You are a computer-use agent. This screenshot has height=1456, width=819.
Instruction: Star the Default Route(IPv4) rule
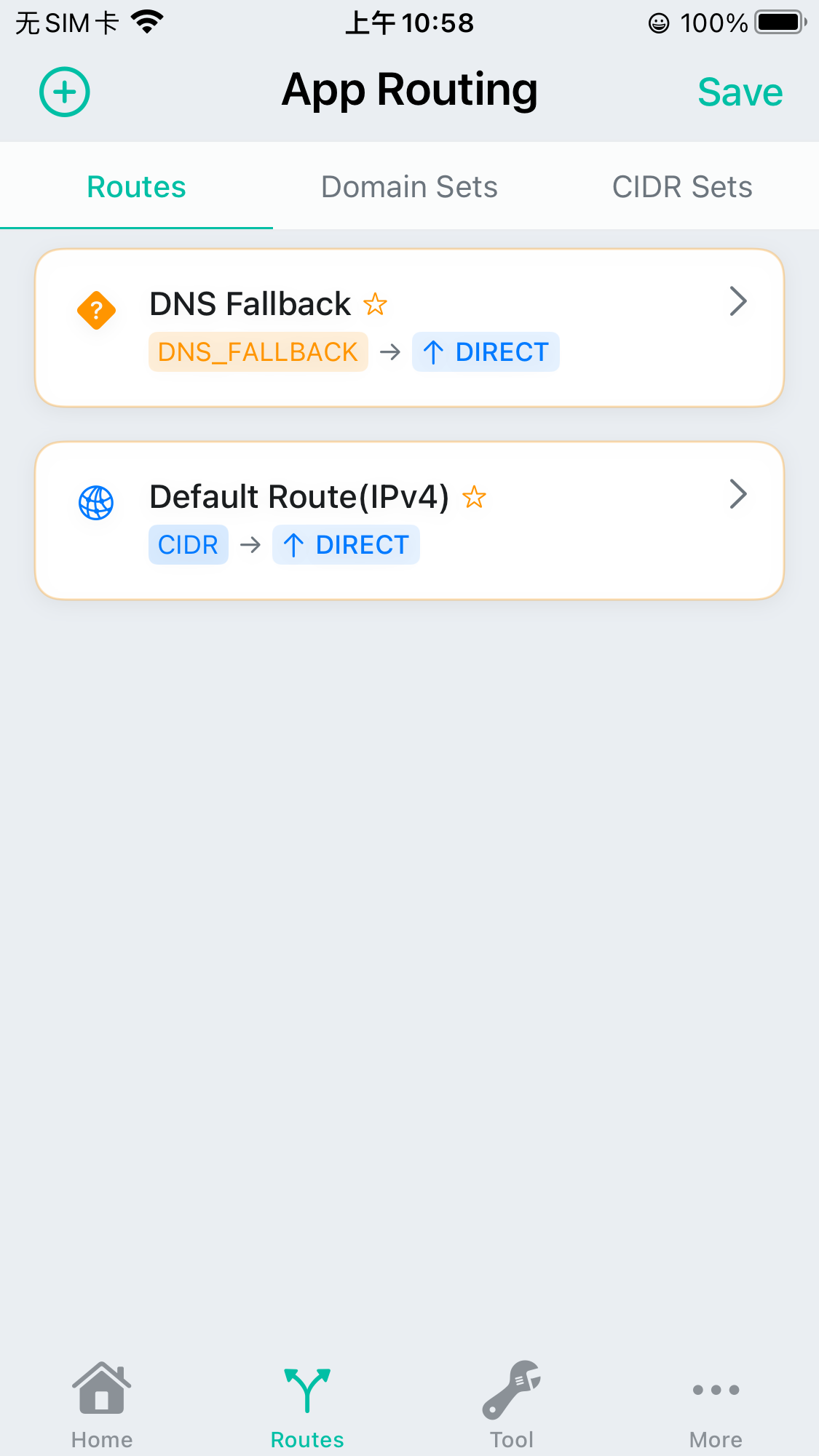474,498
